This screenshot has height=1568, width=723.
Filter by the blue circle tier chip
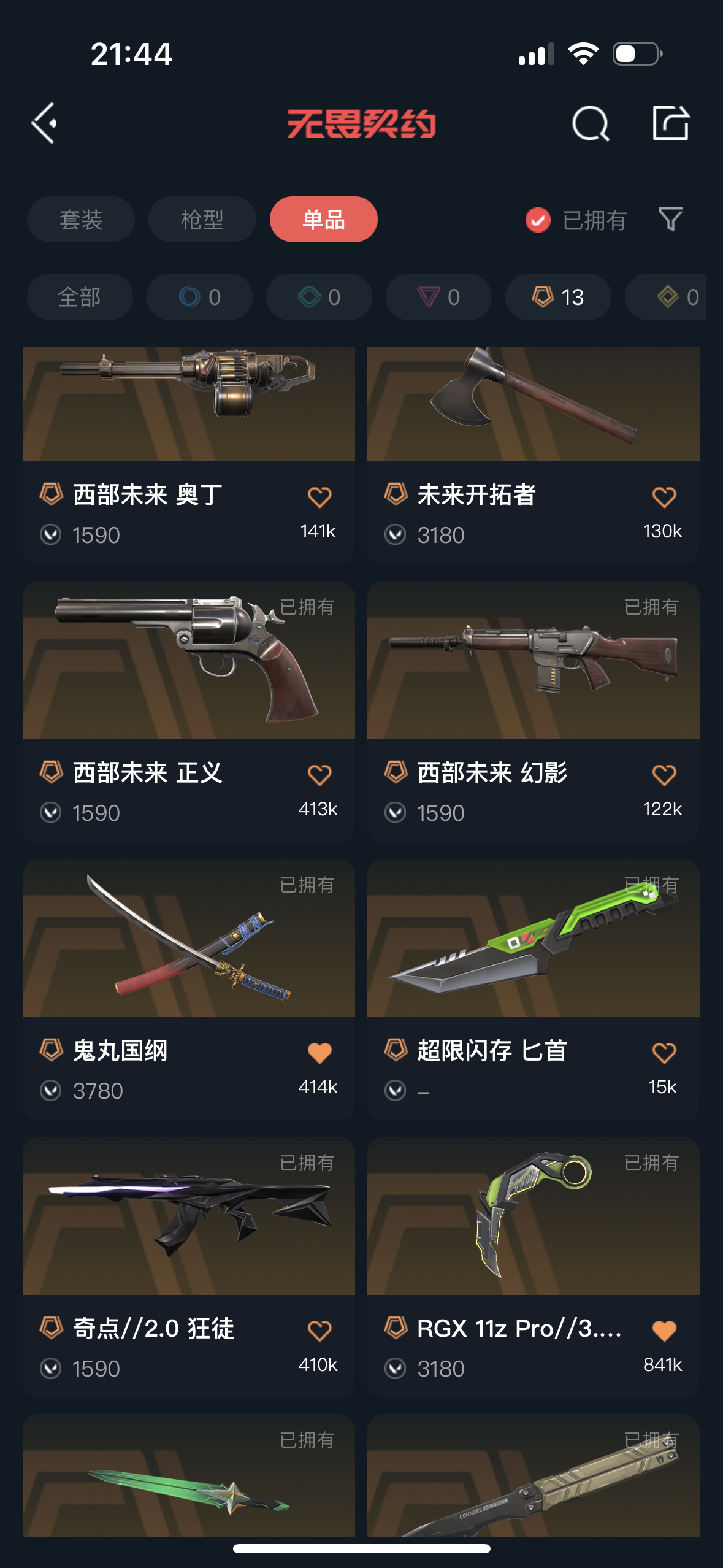pos(199,297)
